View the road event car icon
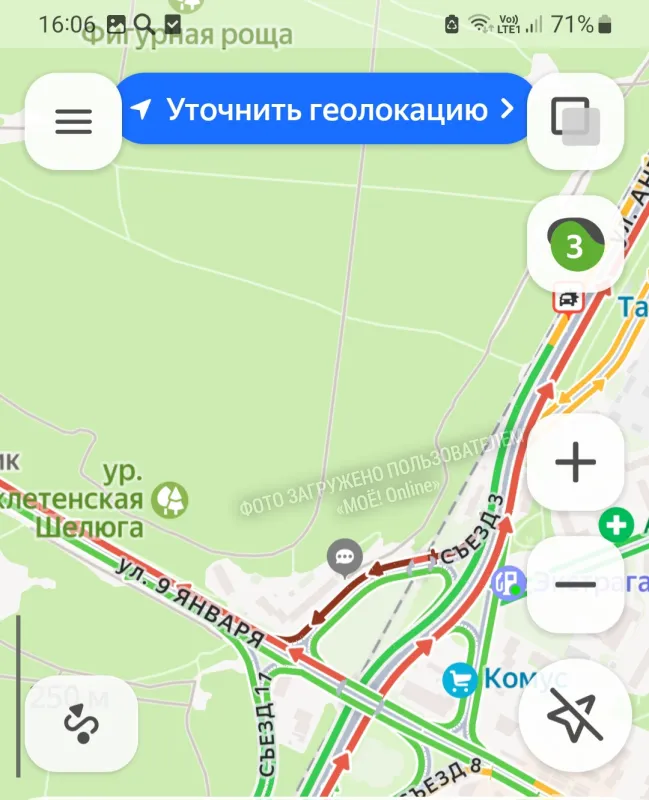 click(x=569, y=298)
